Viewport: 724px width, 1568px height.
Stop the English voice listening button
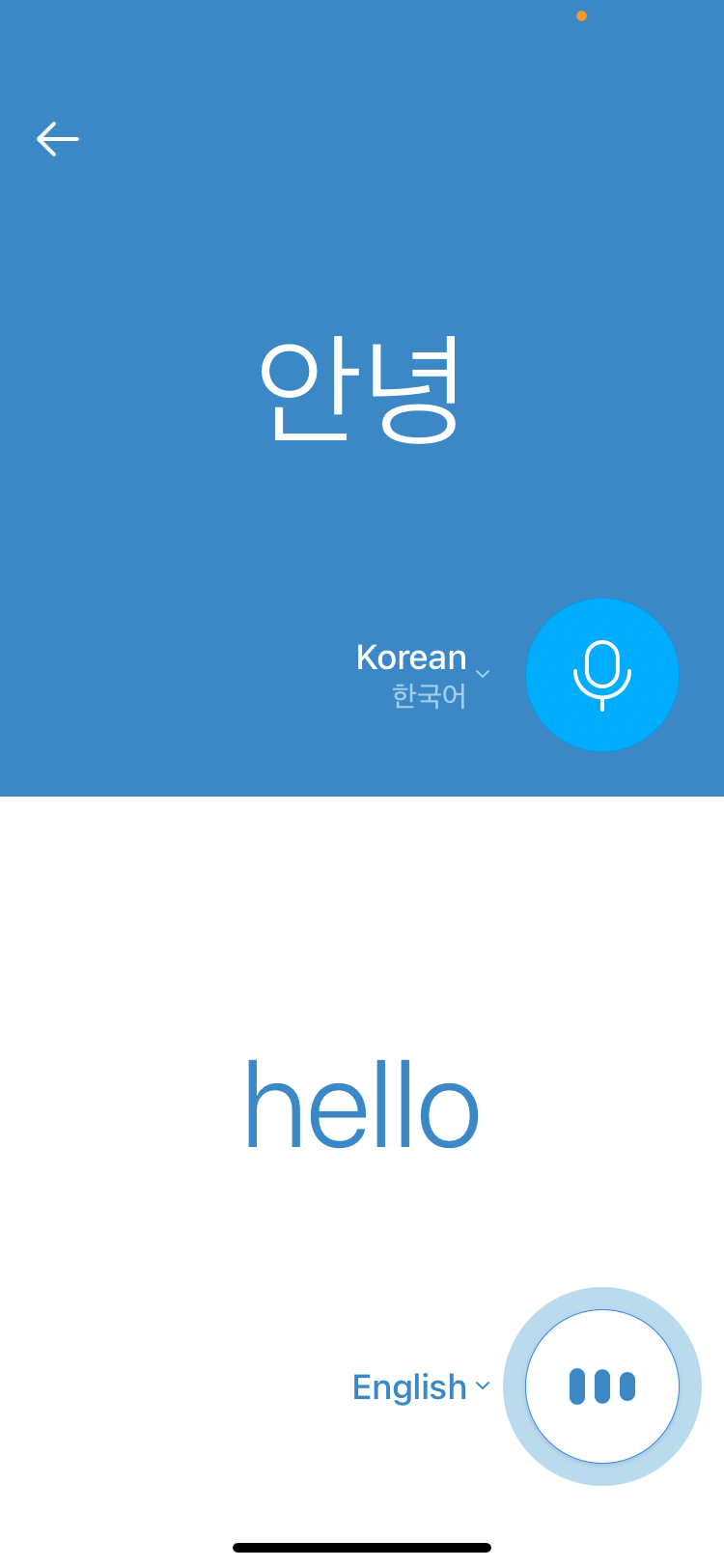pyautogui.click(x=602, y=1386)
